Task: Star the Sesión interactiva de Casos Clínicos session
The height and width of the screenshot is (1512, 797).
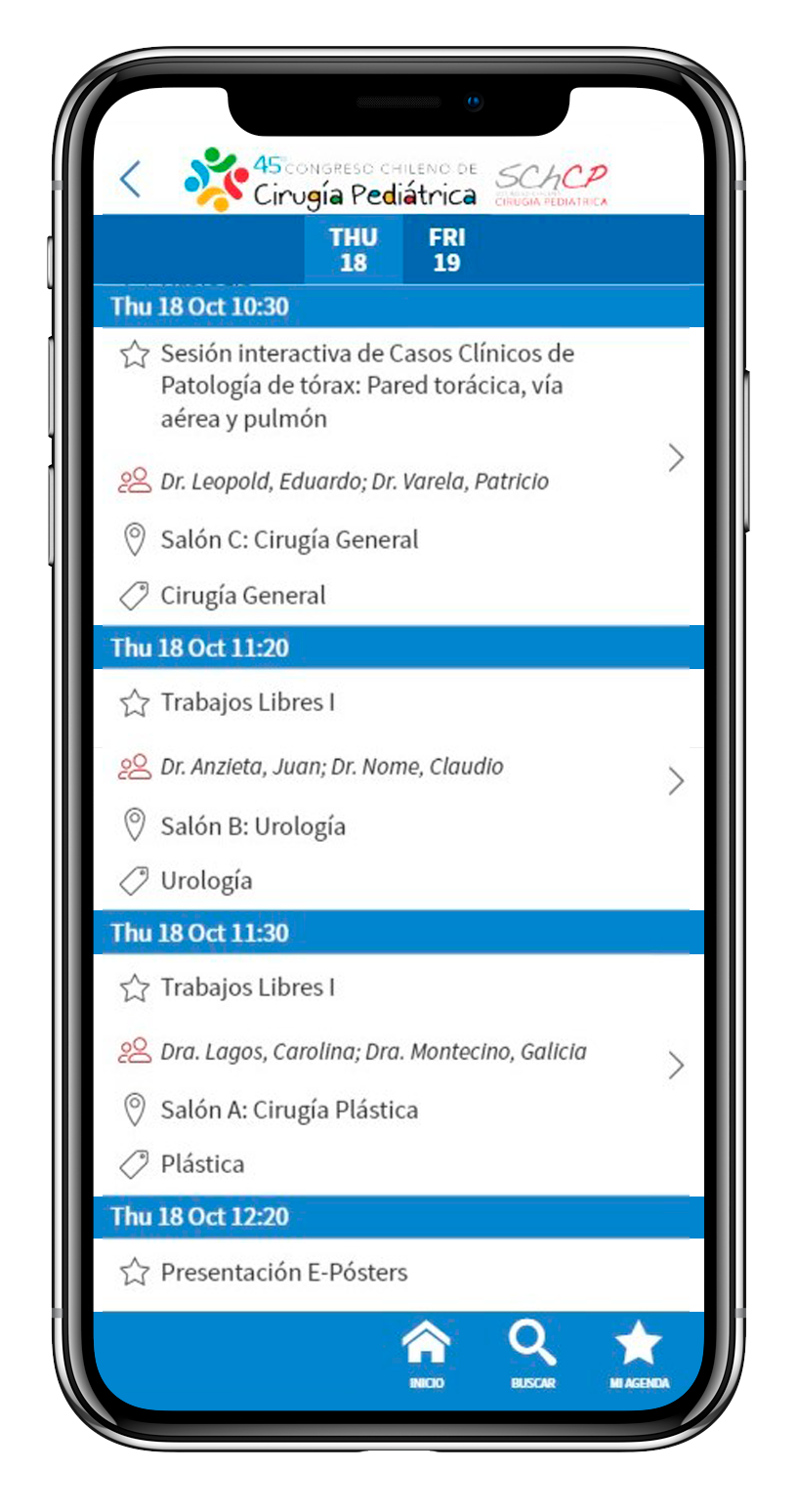Action: pyautogui.click(x=134, y=354)
